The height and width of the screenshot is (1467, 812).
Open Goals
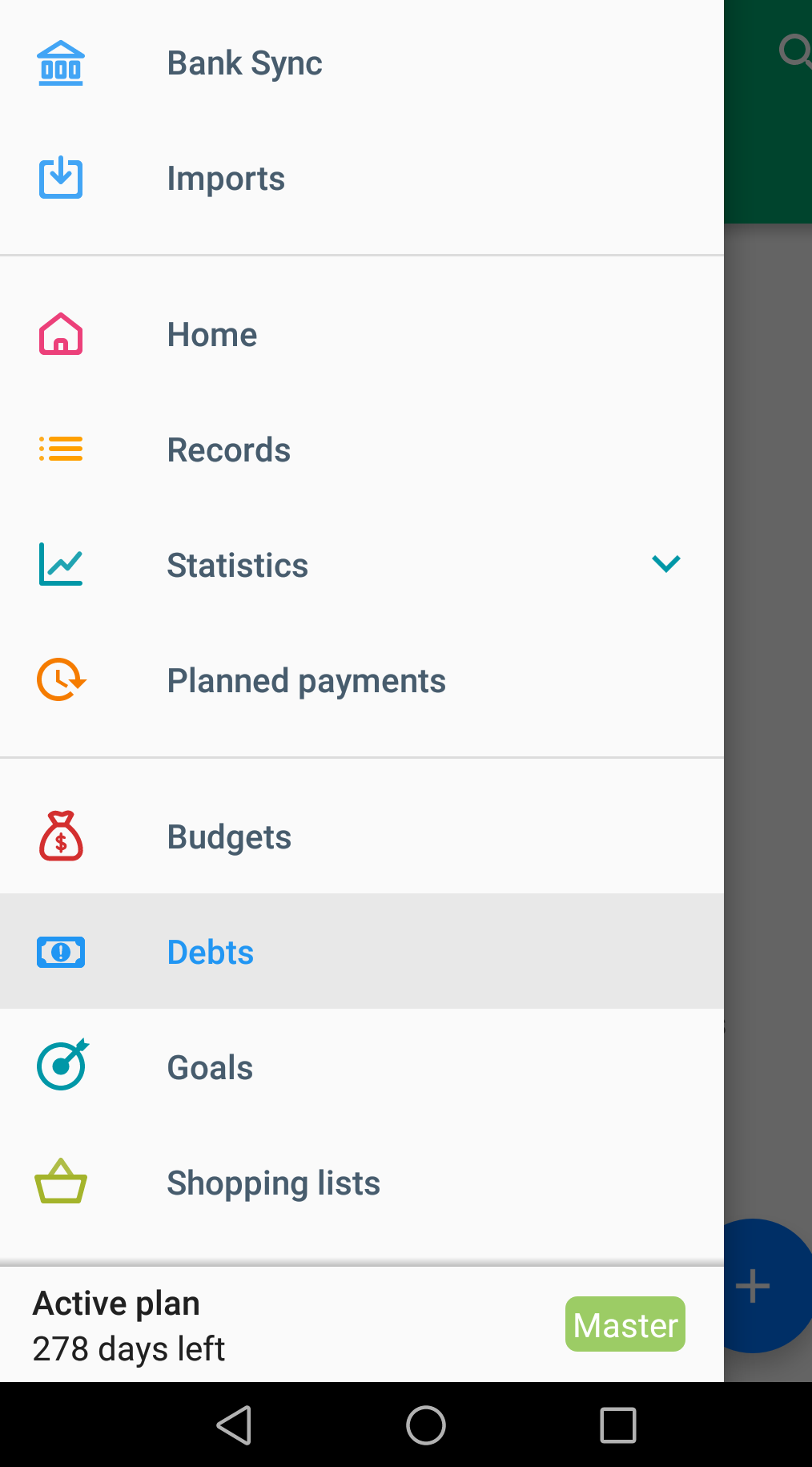362,1067
